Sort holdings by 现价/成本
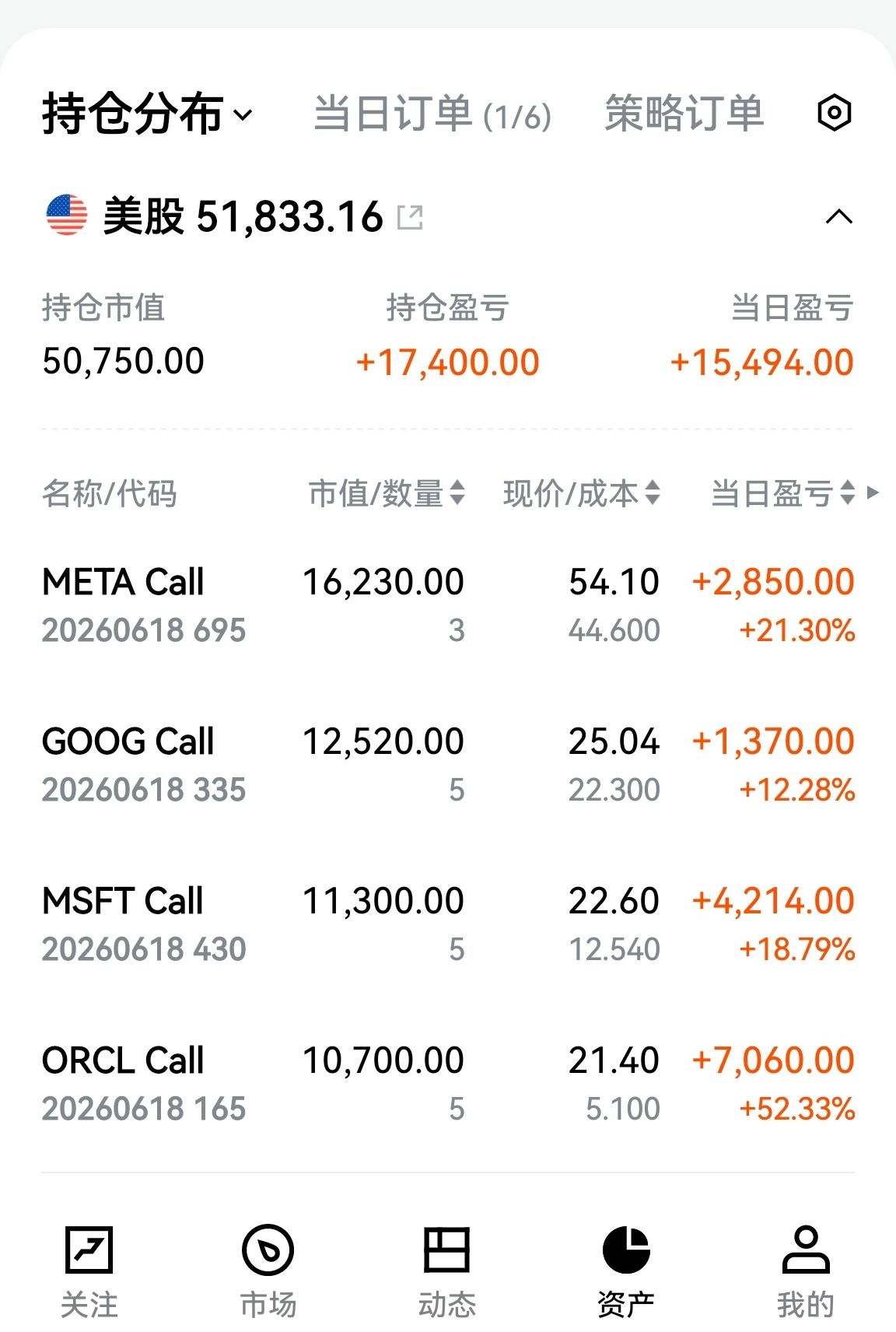 click(581, 493)
